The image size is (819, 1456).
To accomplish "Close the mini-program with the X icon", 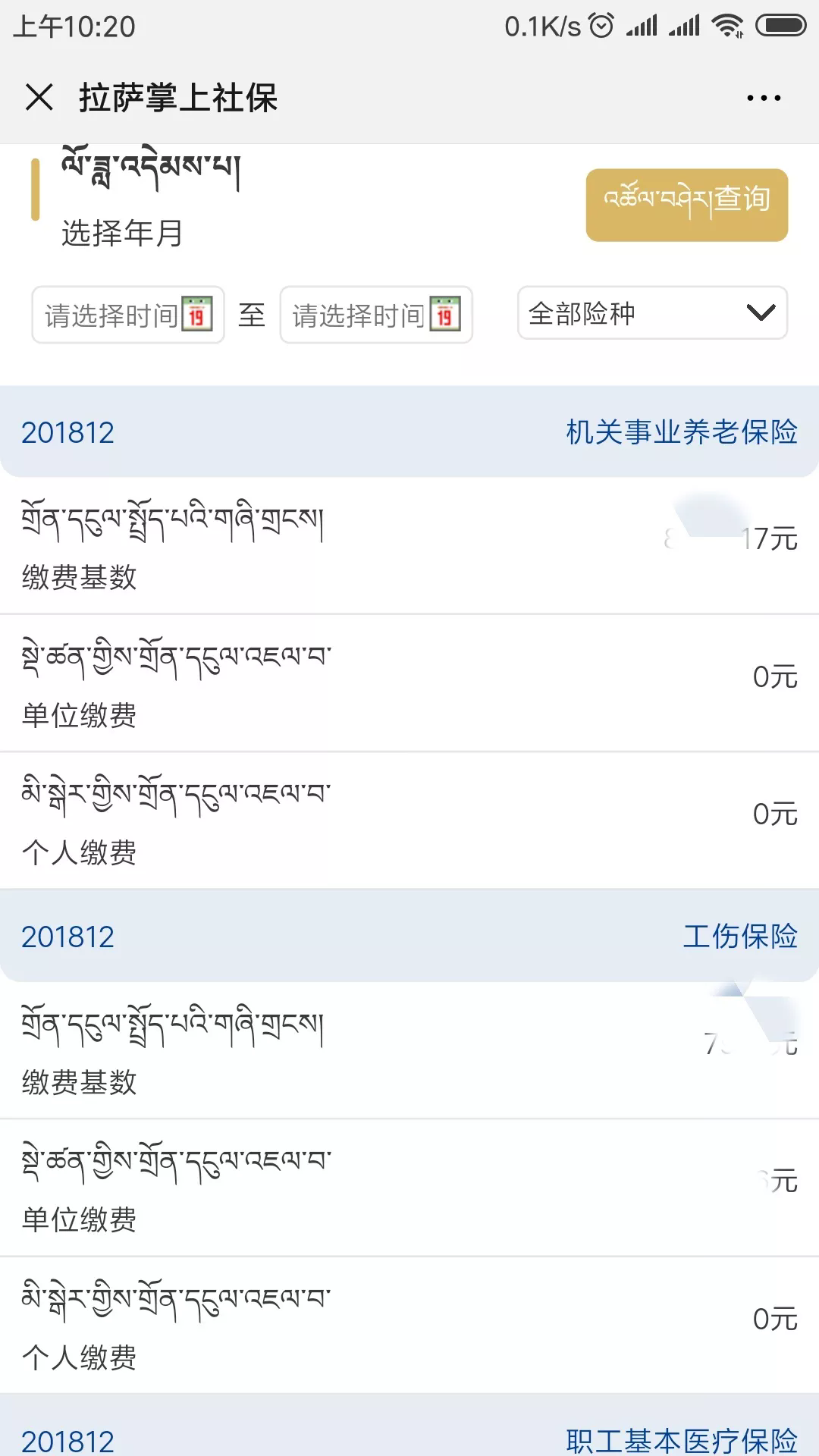I will pyautogui.click(x=39, y=97).
